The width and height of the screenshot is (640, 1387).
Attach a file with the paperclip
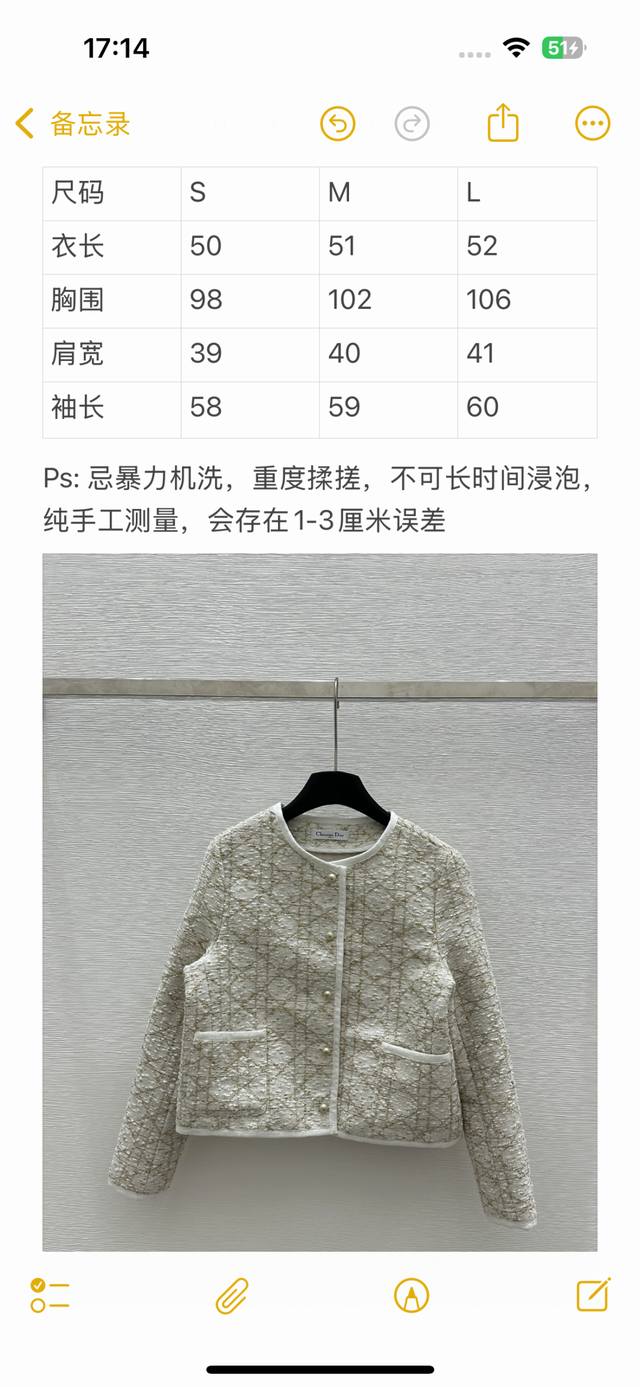click(232, 1296)
